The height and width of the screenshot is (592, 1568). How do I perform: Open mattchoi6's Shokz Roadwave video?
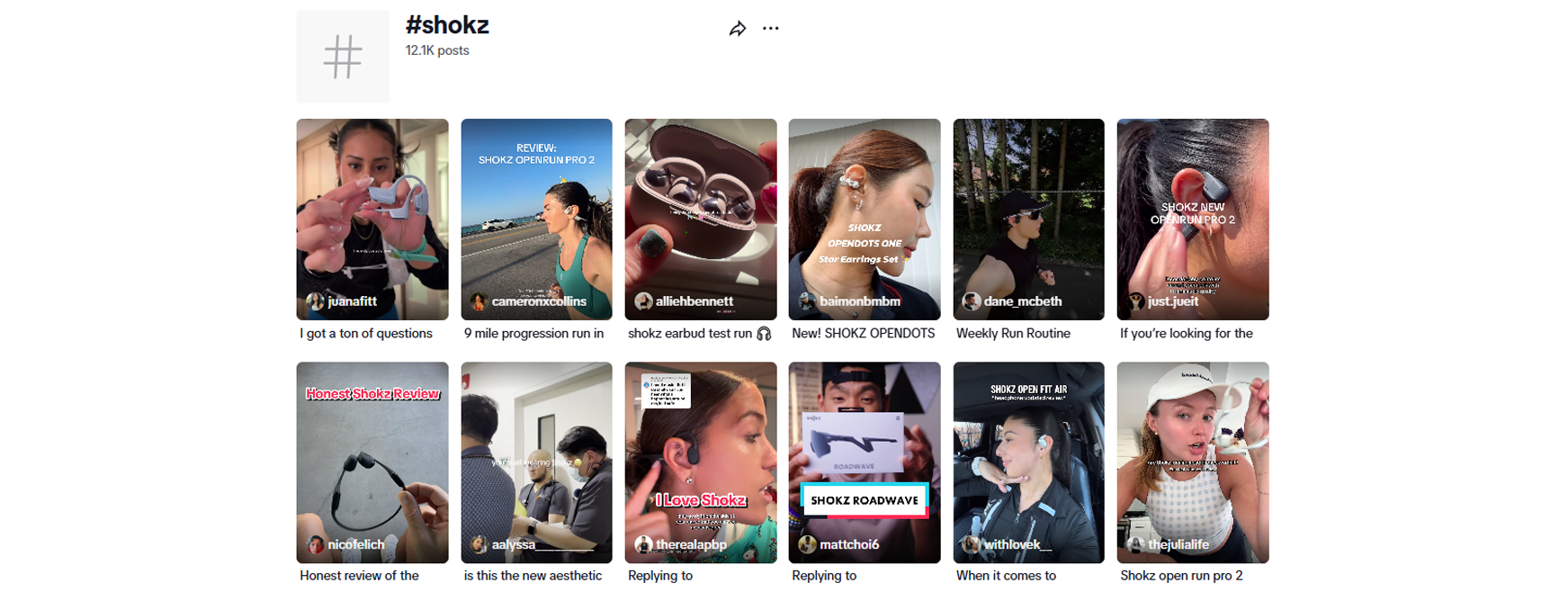pyautogui.click(x=864, y=462)
